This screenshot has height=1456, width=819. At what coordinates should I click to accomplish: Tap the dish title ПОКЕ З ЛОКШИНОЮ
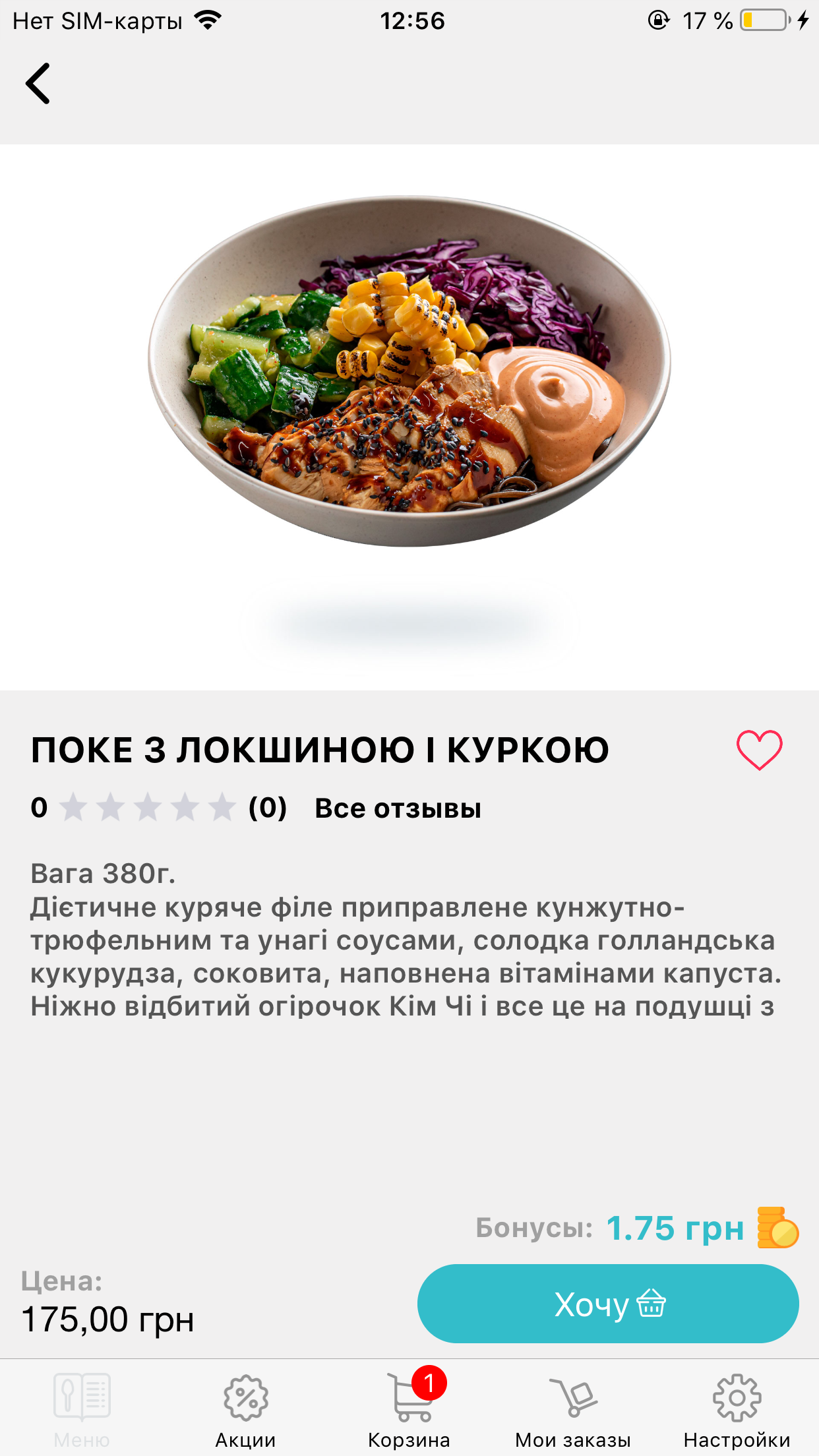321,748
